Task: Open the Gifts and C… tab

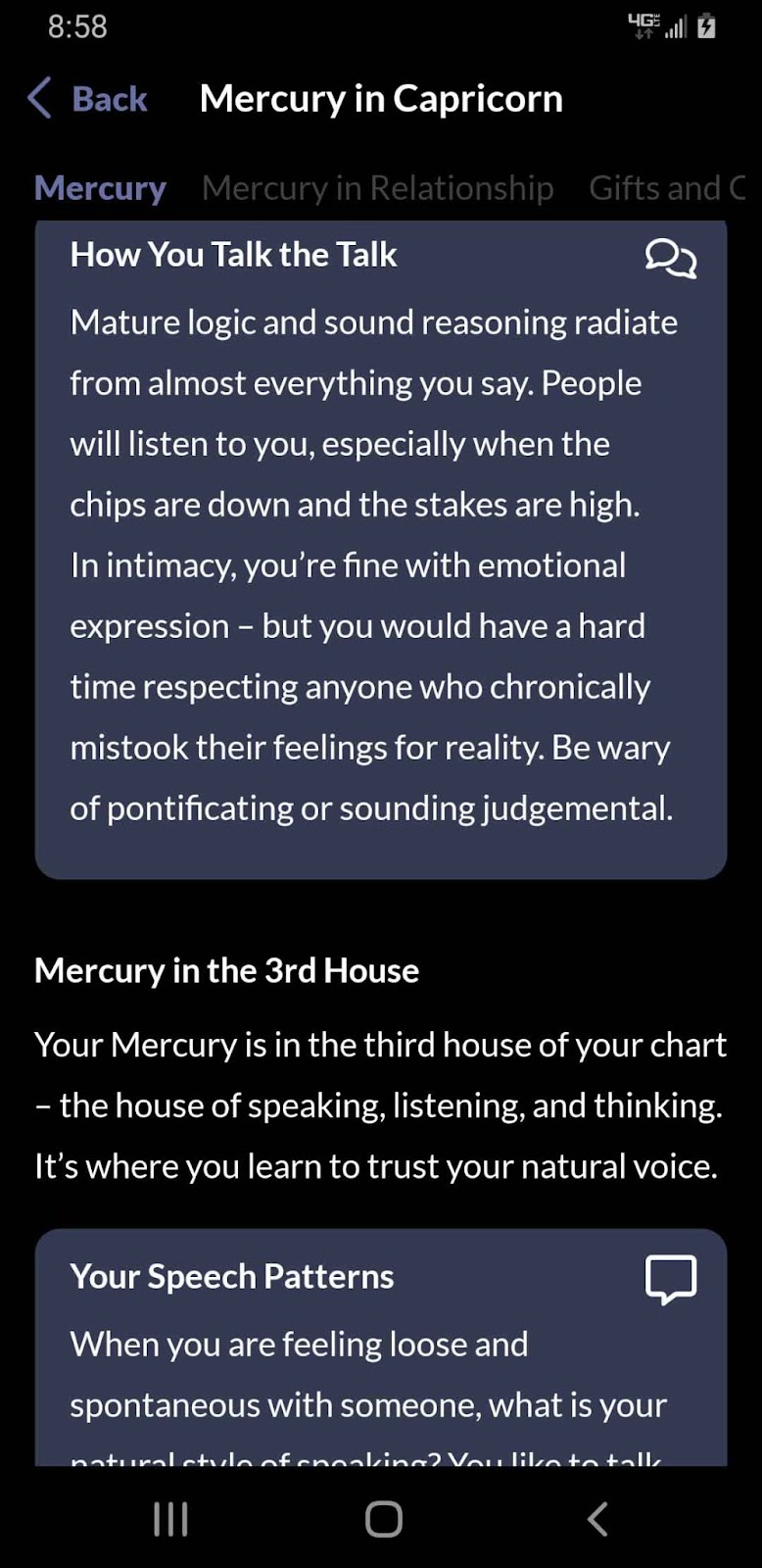Action: click(667, 187)
